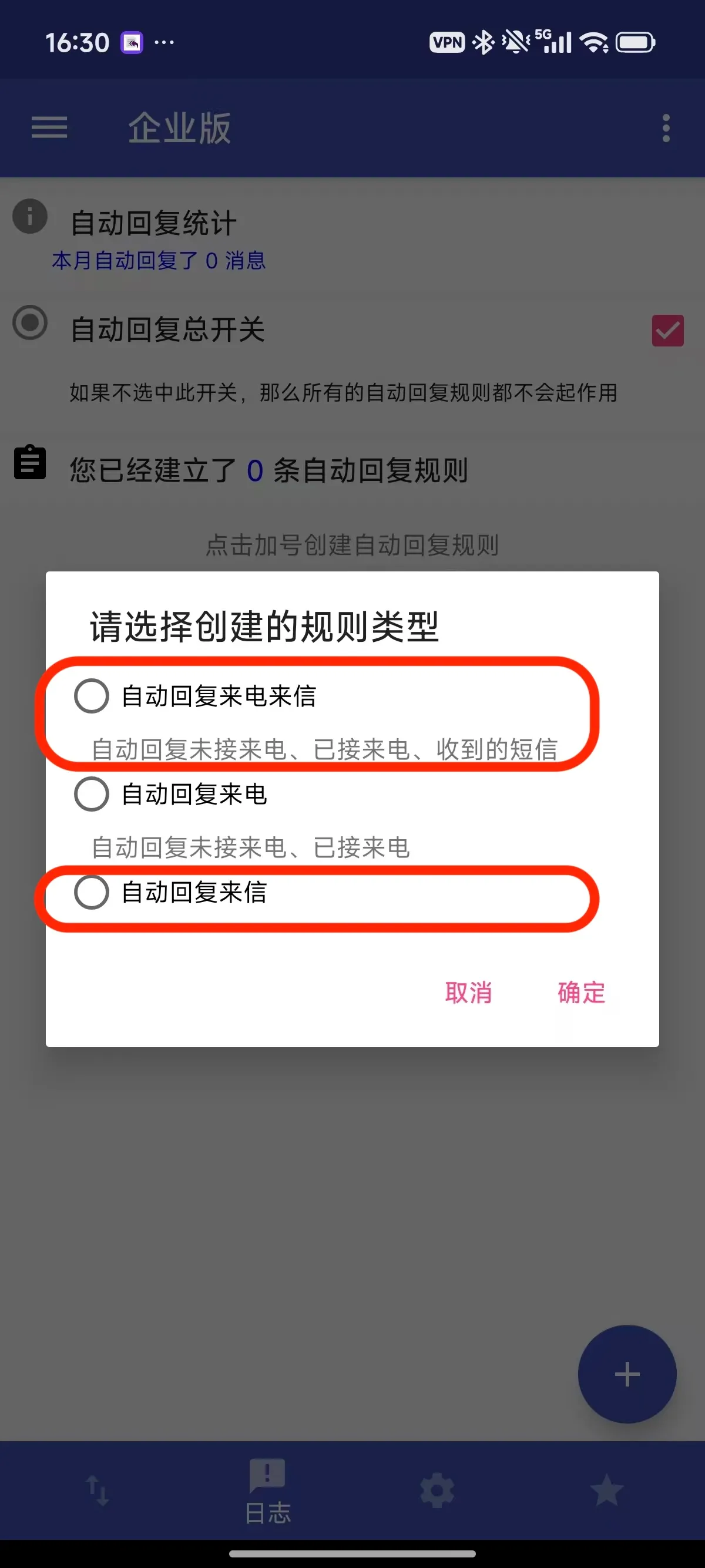Choose the 自动回复来电 rule type

[91, 794]
